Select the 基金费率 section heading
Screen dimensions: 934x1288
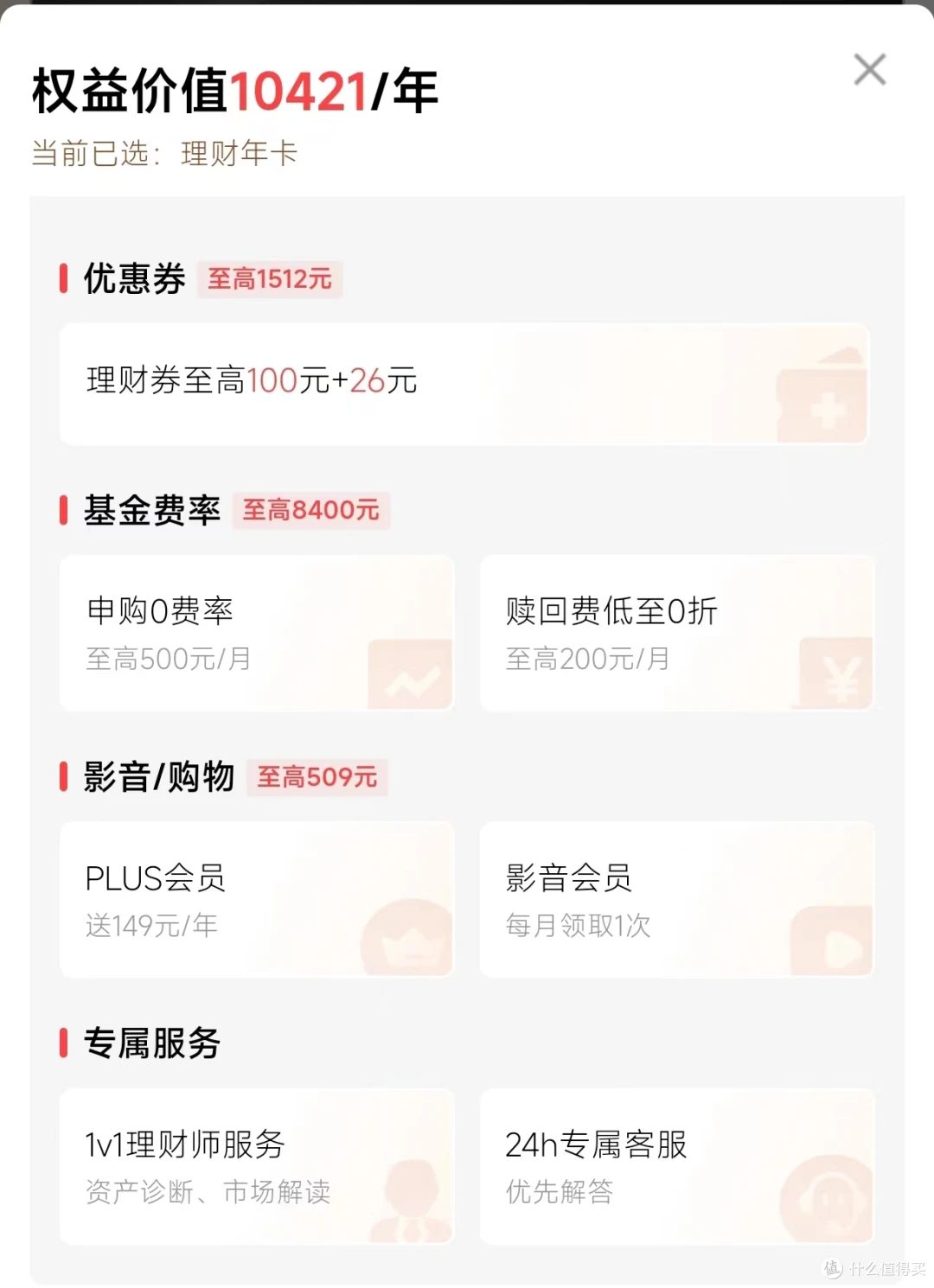coord(152,509)
